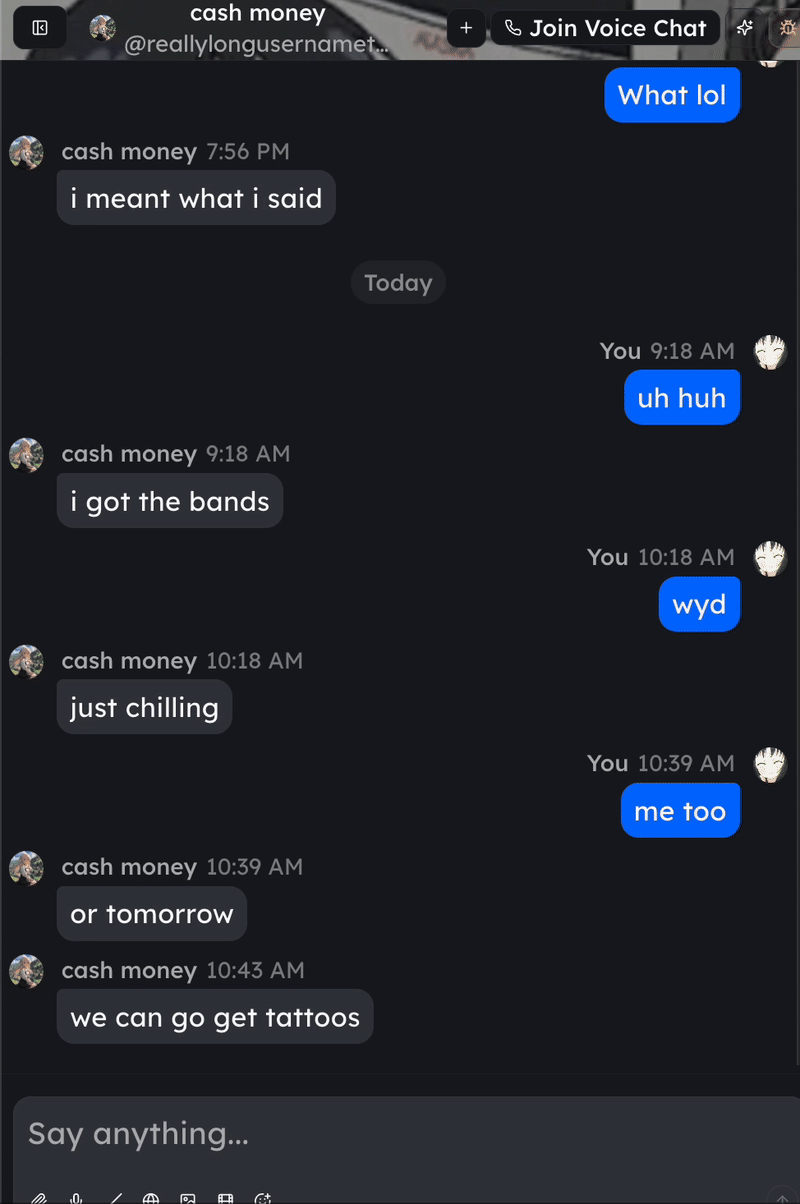The image size is (800, 1204).
Task: Tap the slash command icon
Action: pyautogui.click(x=115, y=1198)
